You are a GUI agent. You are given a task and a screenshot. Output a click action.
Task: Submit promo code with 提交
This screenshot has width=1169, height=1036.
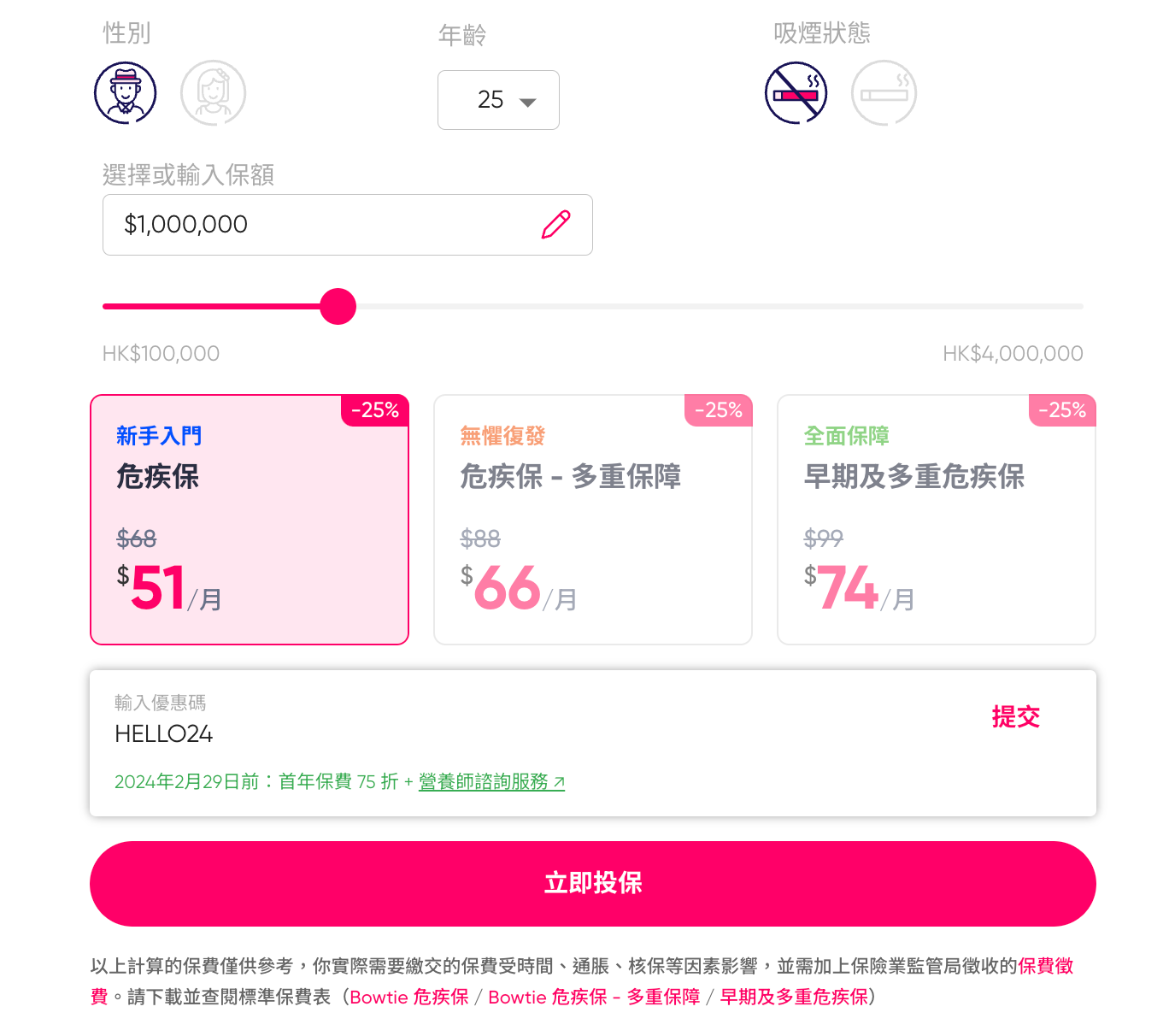pos(1015,717)
